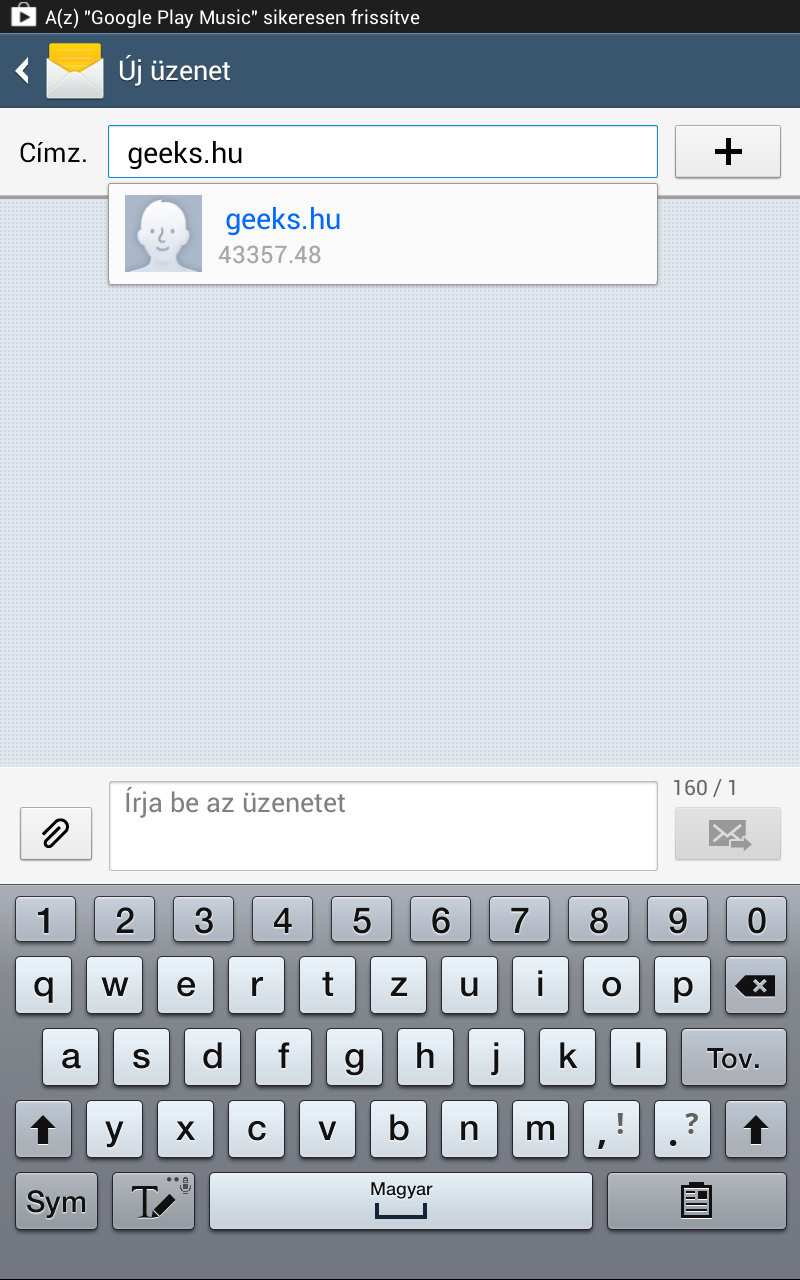Viewport: 800px width, 1280px height.
Task: Focus the Írja be az üzenetet field
Action: pyautogui.click(x=382, y=825)
